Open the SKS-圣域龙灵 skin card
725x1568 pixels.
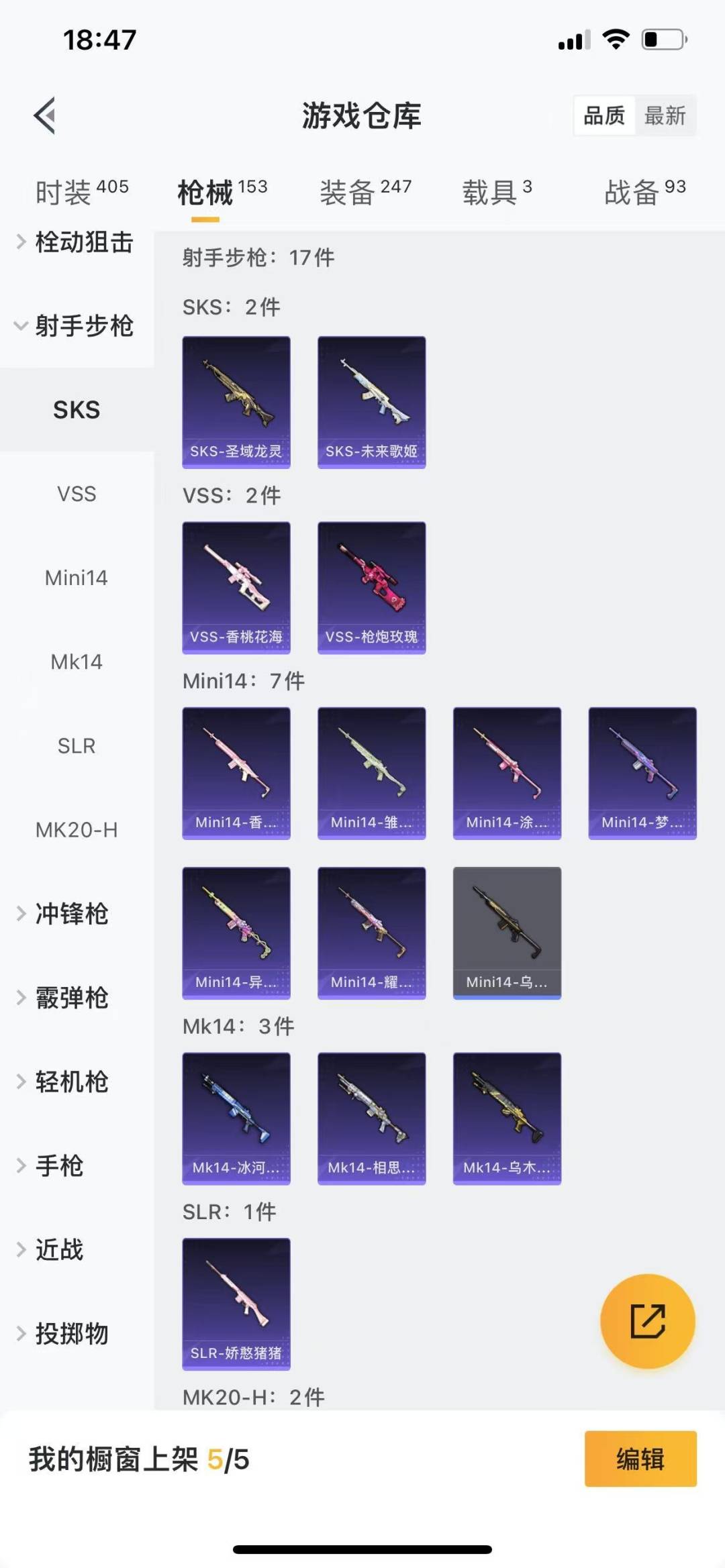point(236,402)
